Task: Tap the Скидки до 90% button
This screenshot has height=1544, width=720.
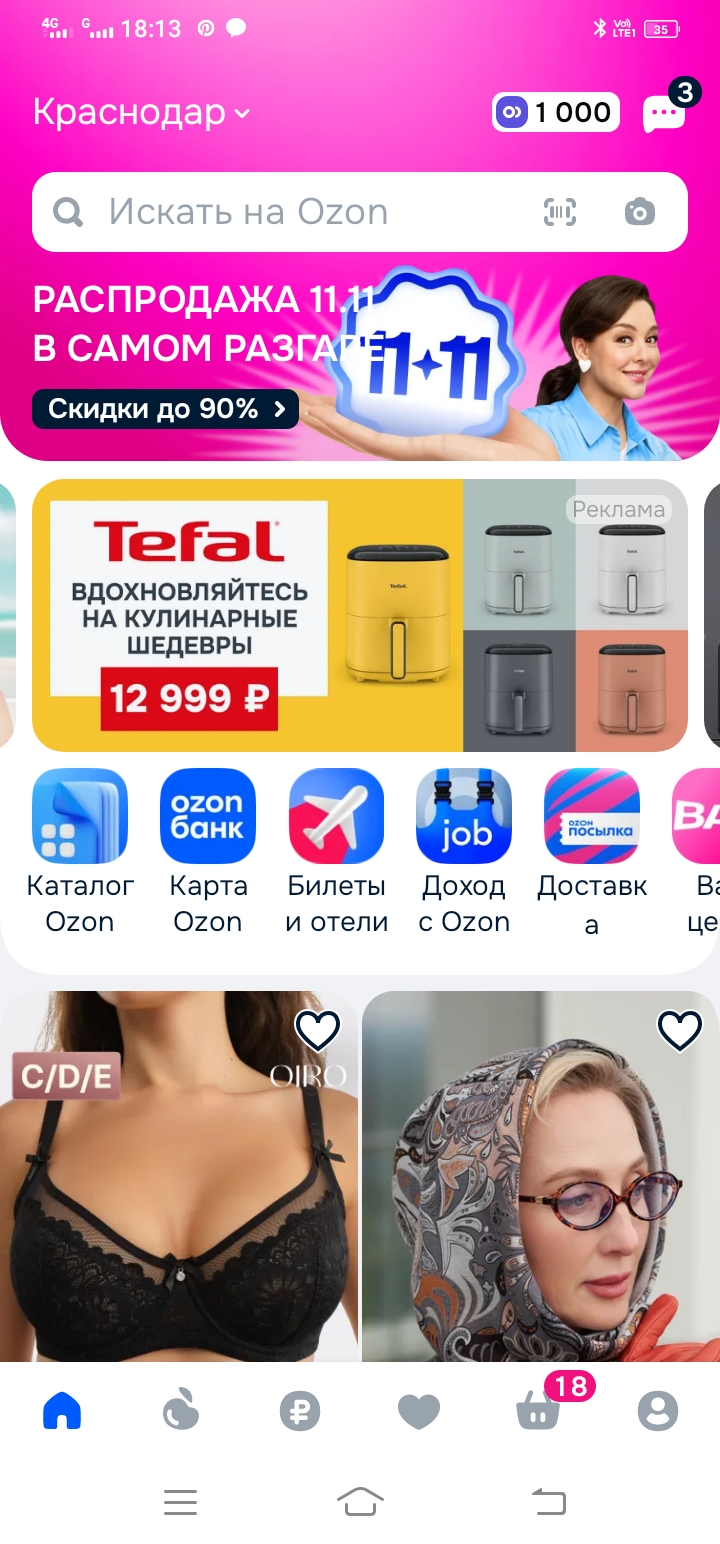Action: (x=165, y=409)
